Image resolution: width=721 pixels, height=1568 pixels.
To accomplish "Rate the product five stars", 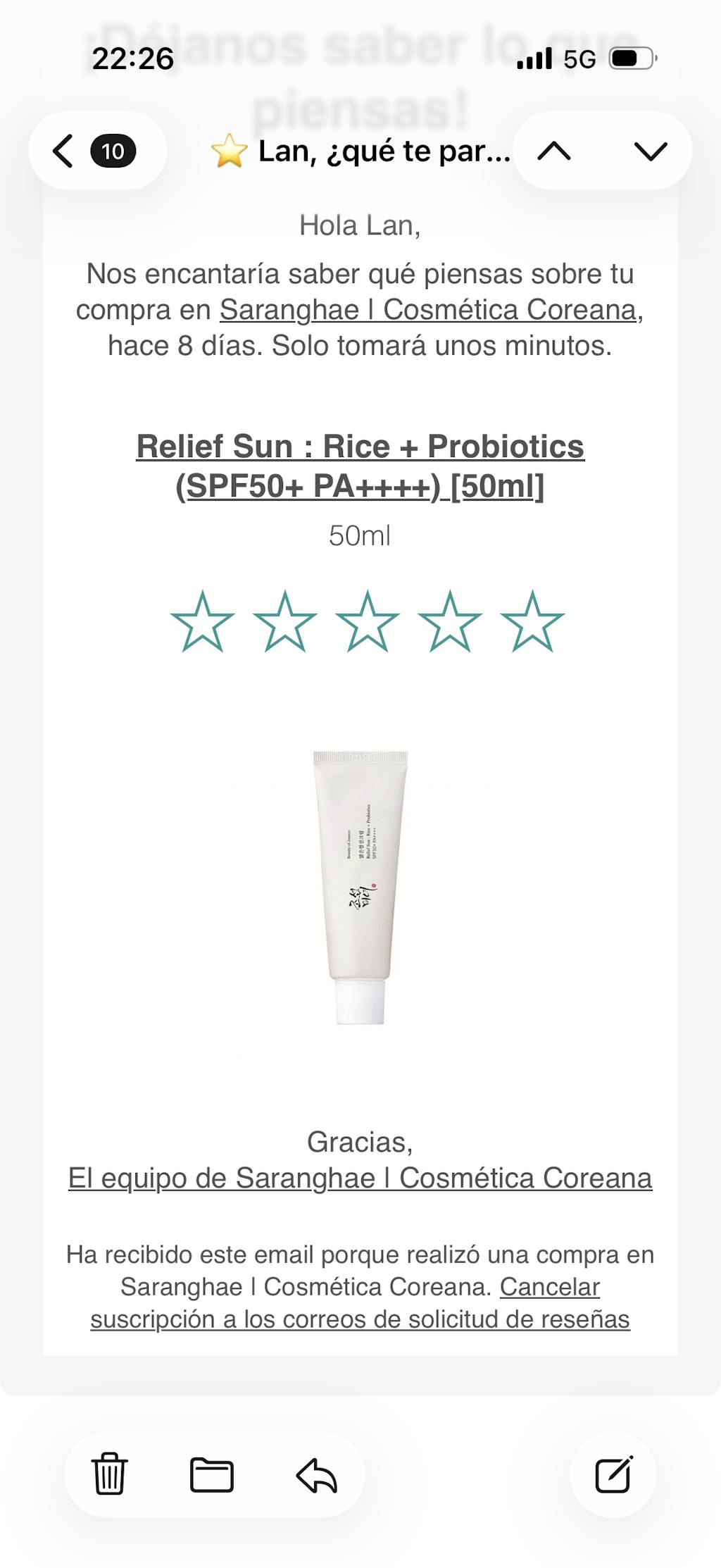I will (x=532, y=621).
